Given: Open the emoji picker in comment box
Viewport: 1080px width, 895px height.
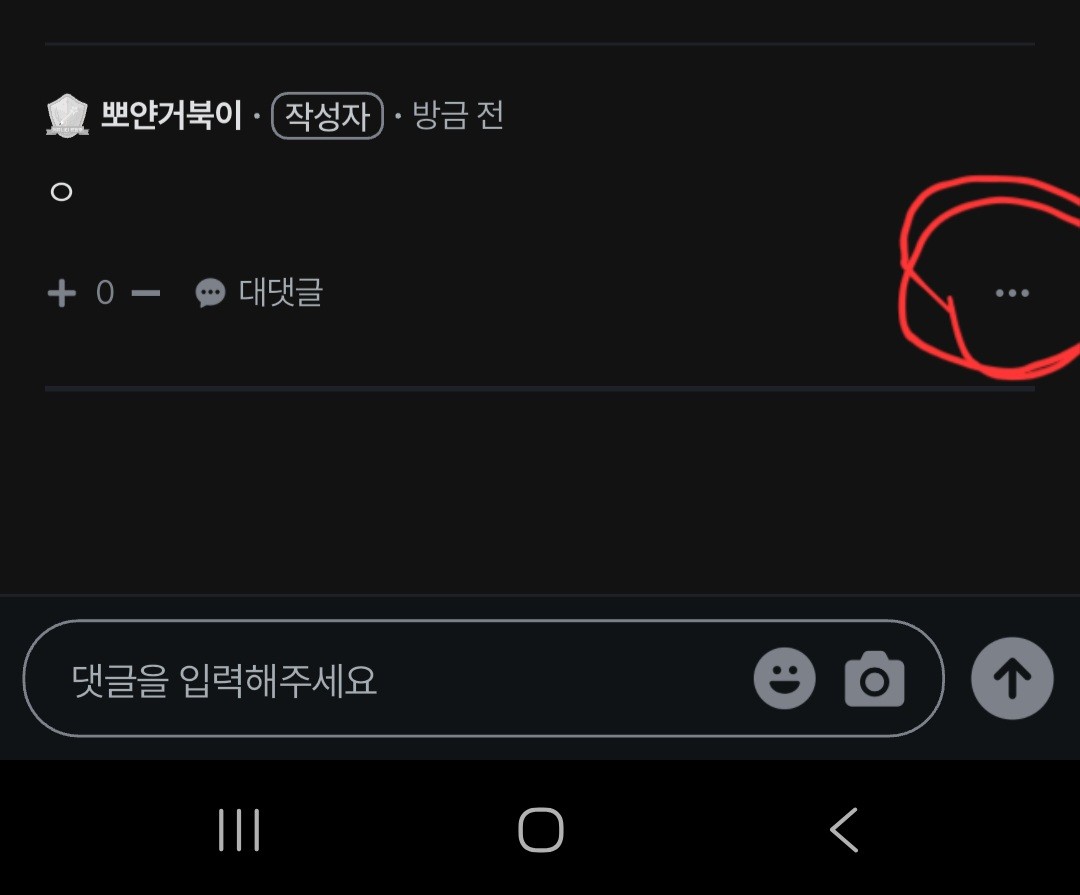Looking at the screenshot, I should point(784,679).
